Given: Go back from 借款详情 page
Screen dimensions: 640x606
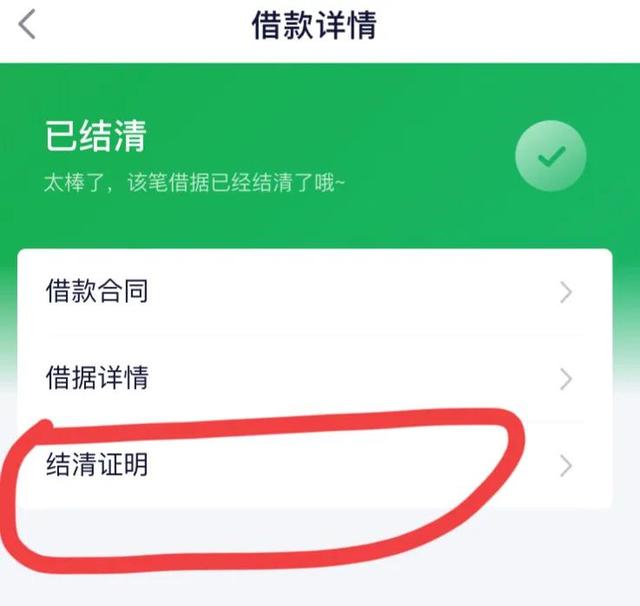Looking at the screenshot, I should click(x=27, y=25).
